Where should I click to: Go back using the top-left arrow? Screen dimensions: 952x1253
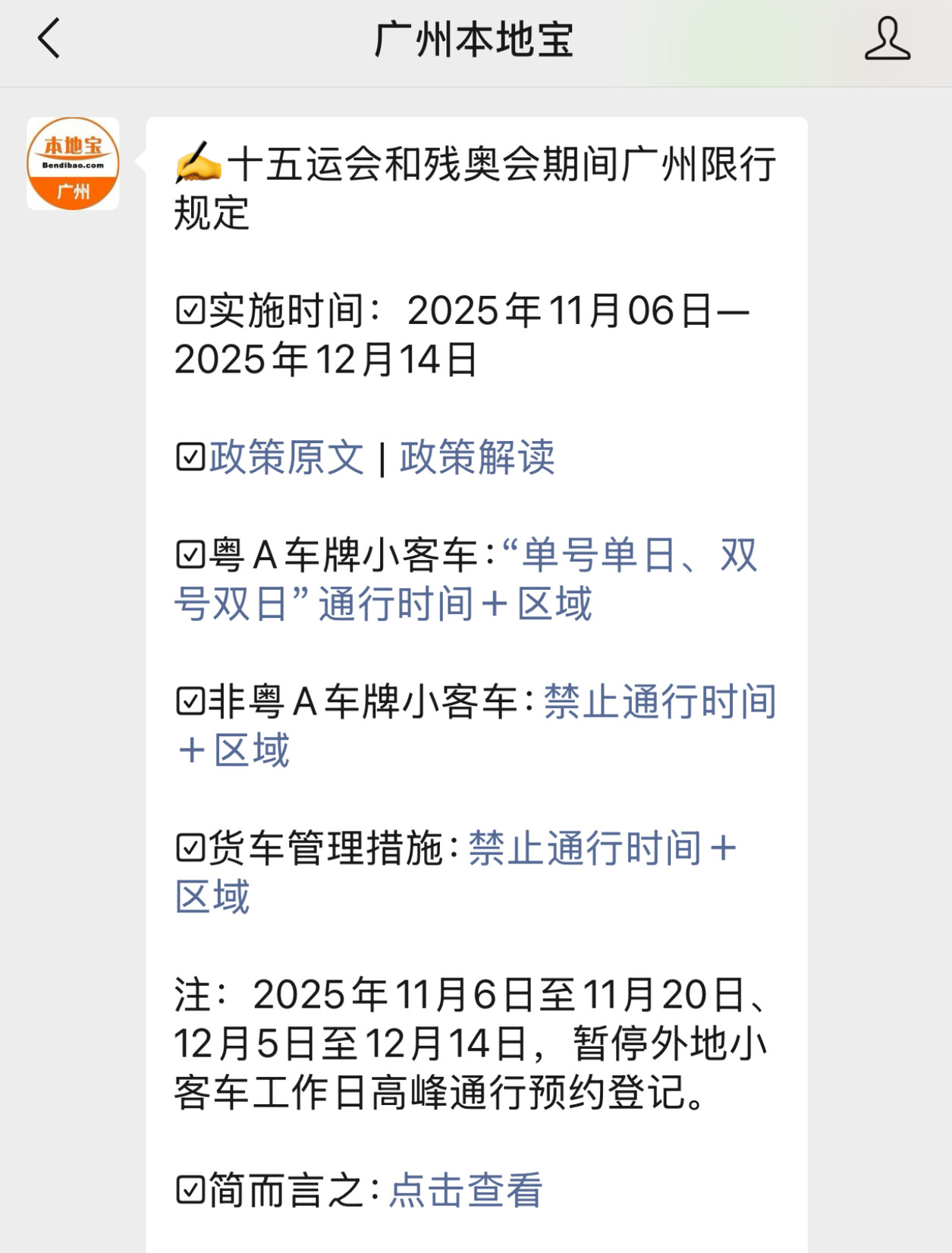point(49,39)
